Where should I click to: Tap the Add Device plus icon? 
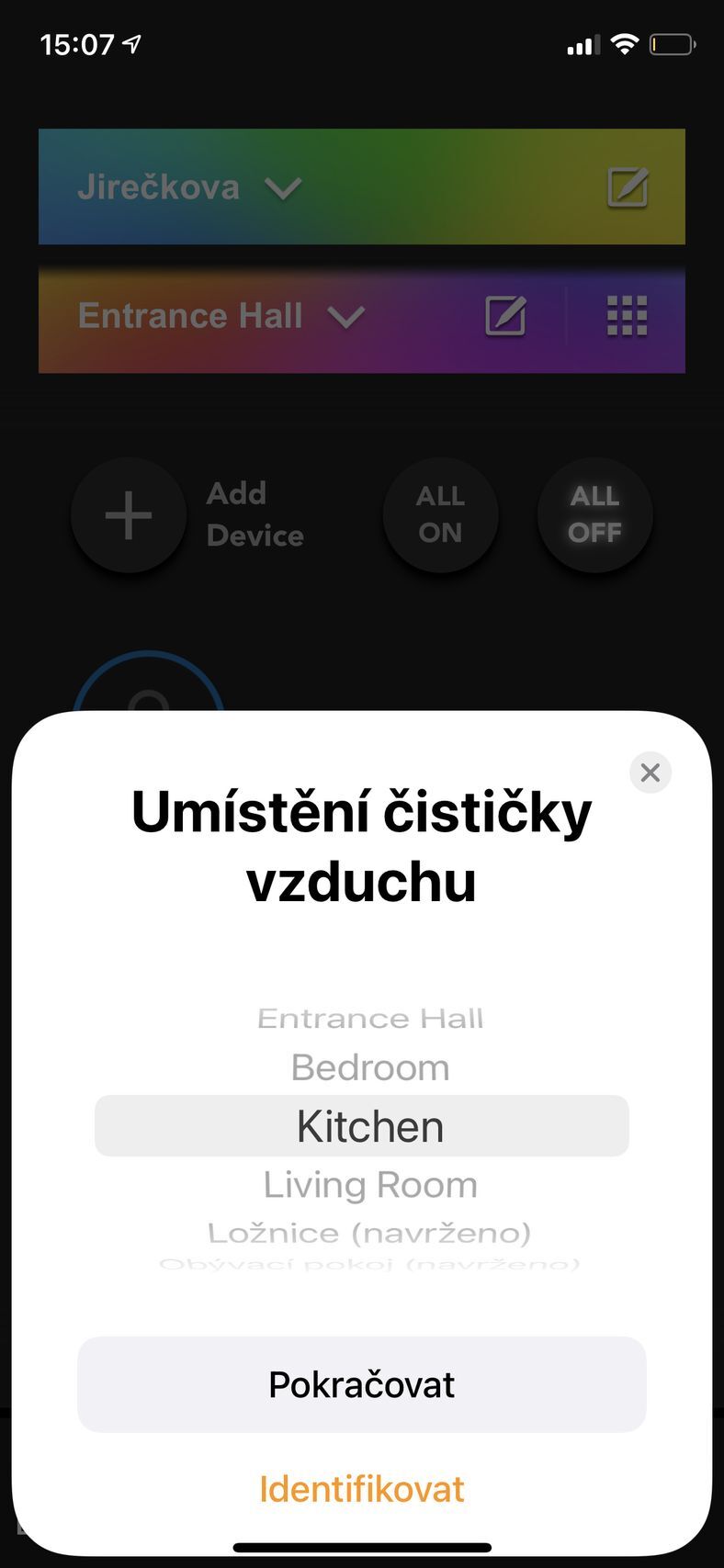128,514
